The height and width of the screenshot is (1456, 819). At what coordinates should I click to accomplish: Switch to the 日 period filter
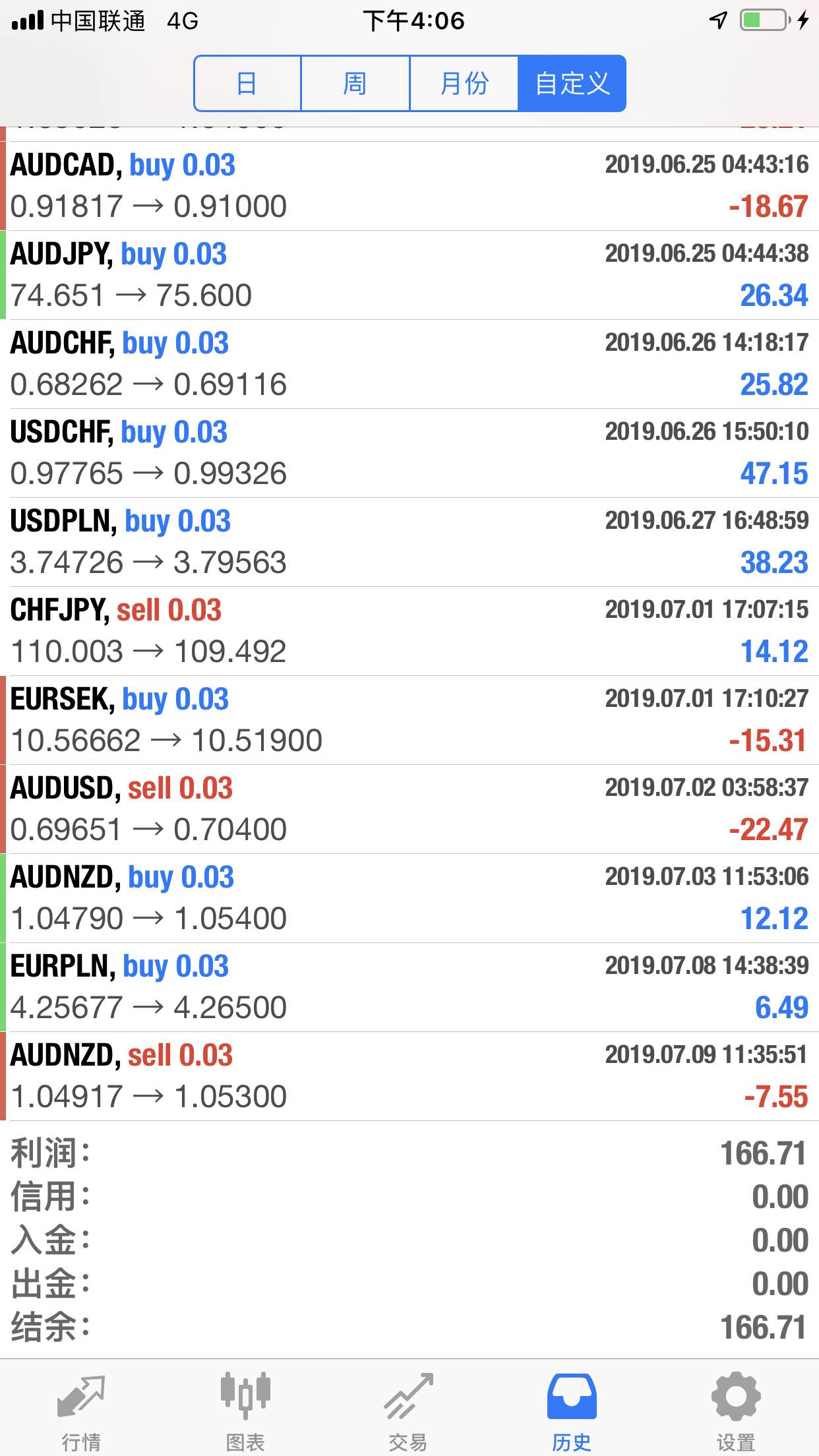tap(247, 84)
